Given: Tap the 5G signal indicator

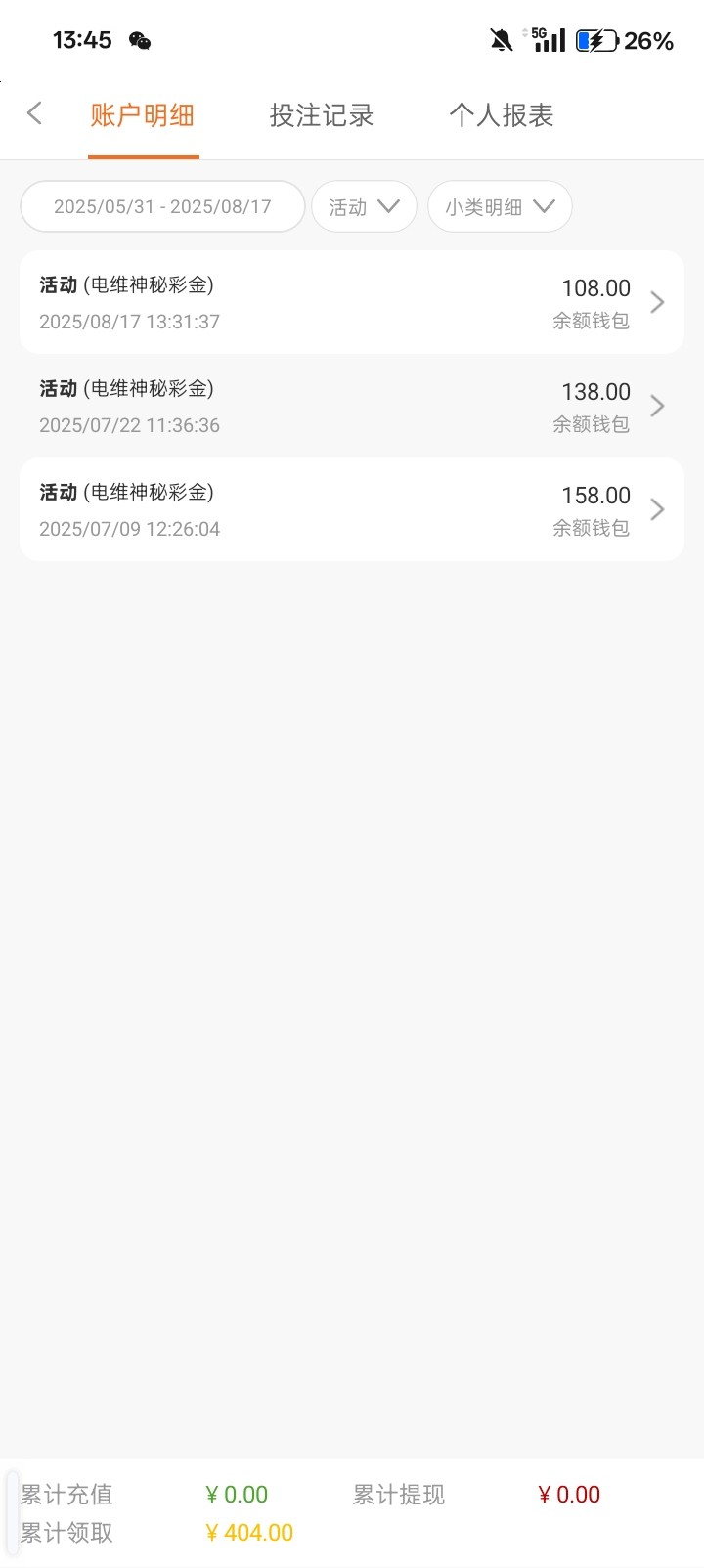Looking at the screenshot, I should (550, 40).
